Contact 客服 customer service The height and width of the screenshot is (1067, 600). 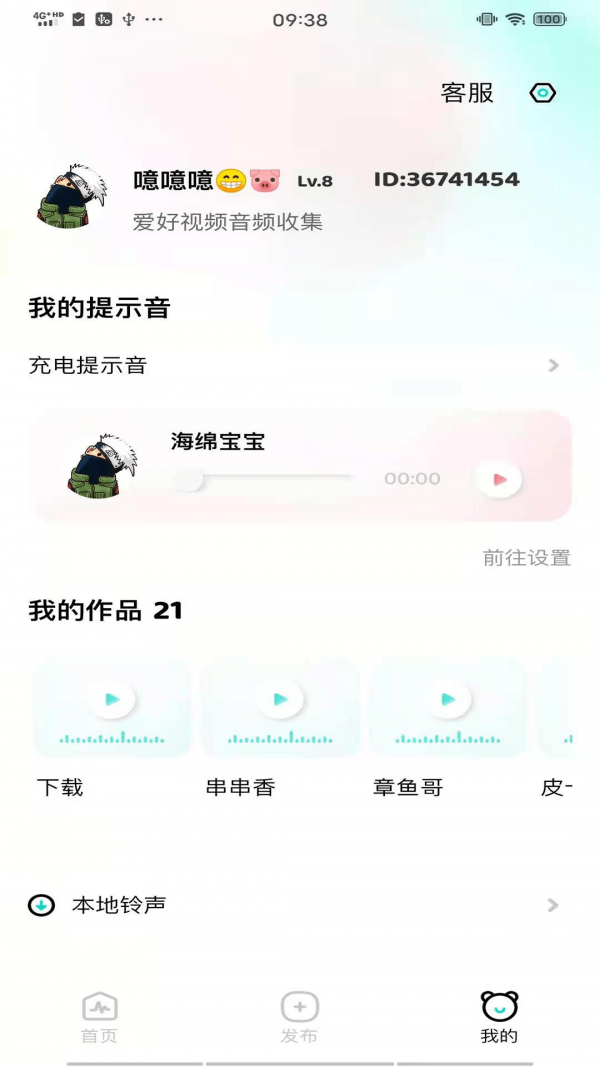coord(467,93)
